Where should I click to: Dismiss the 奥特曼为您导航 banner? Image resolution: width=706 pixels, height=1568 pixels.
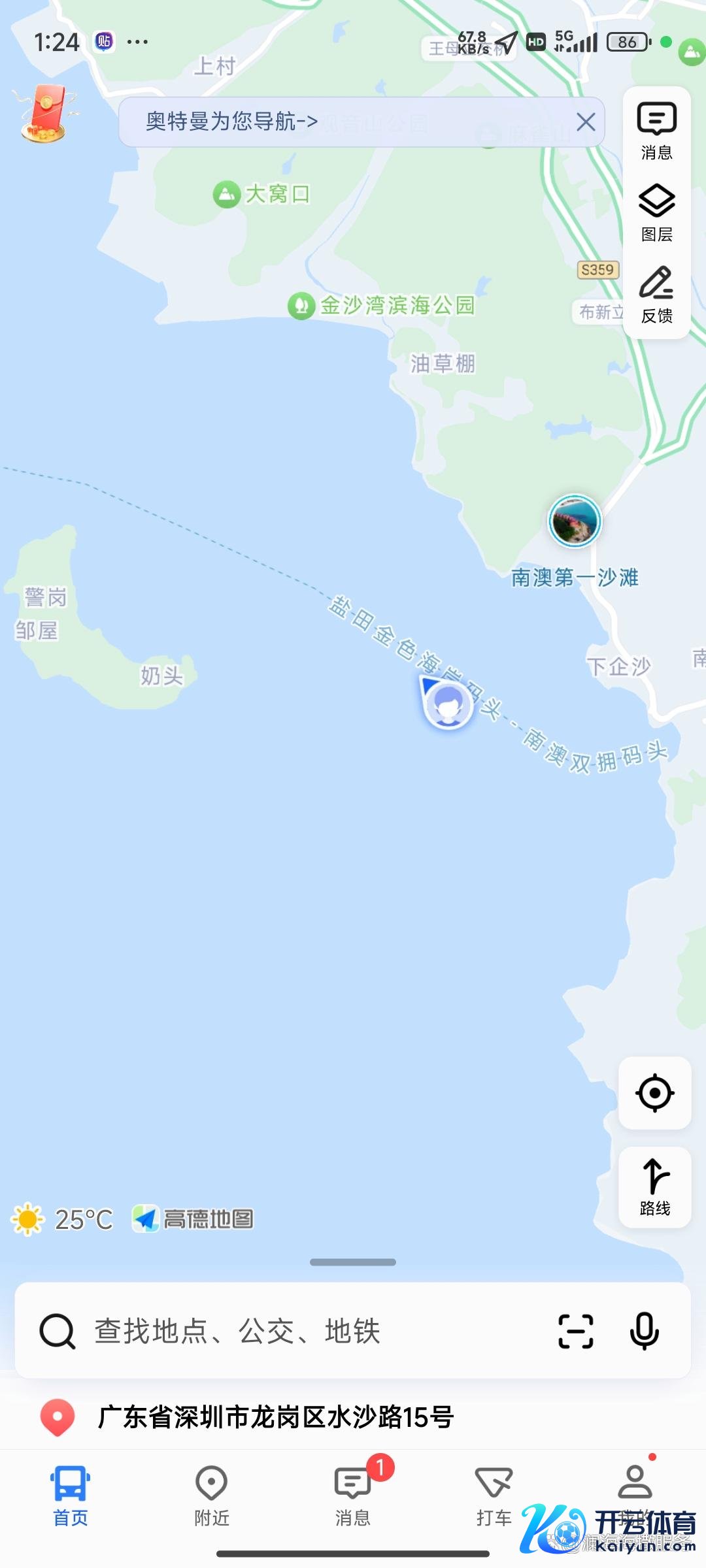click(586, 122)
